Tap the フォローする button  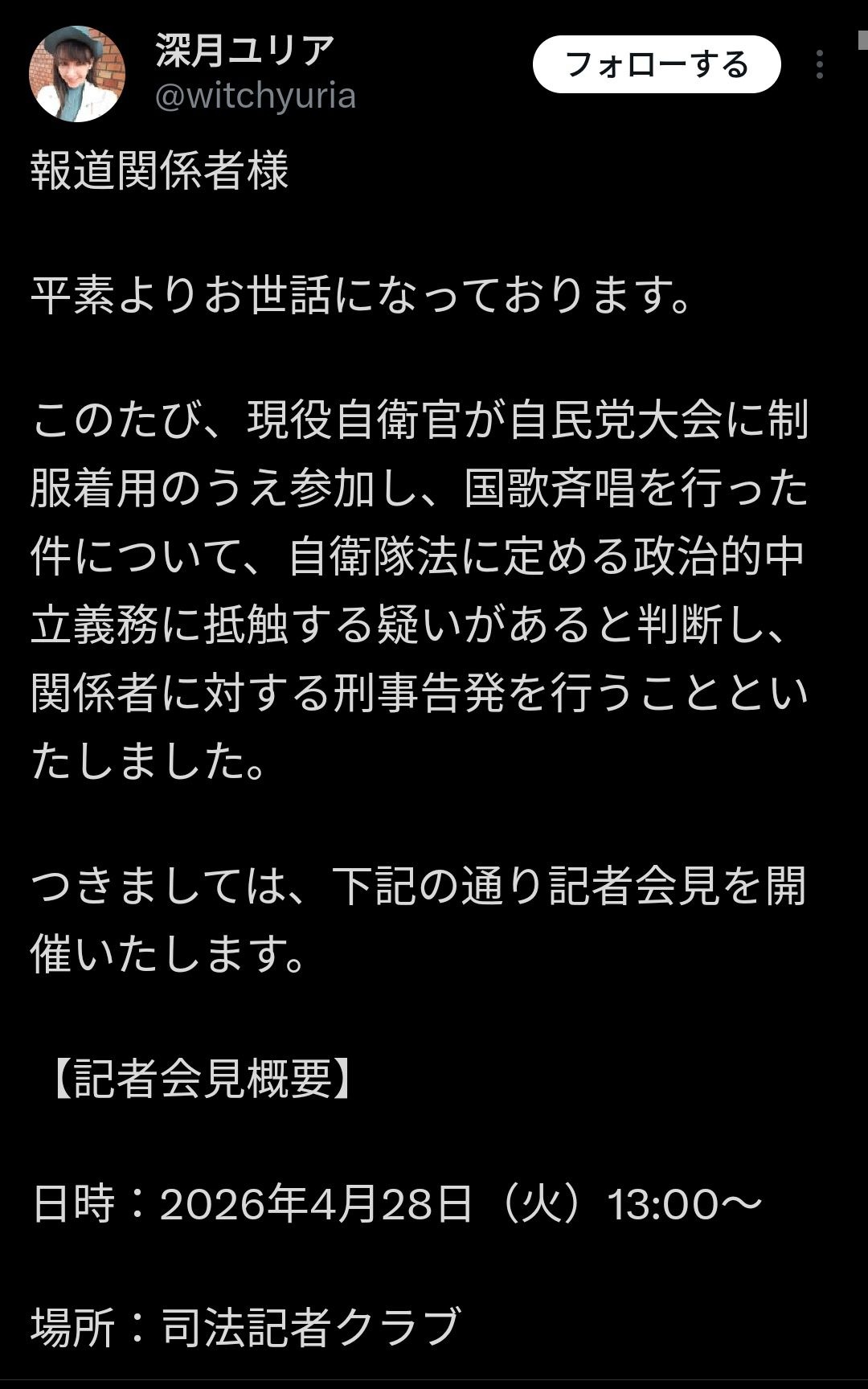pos(656,64)
